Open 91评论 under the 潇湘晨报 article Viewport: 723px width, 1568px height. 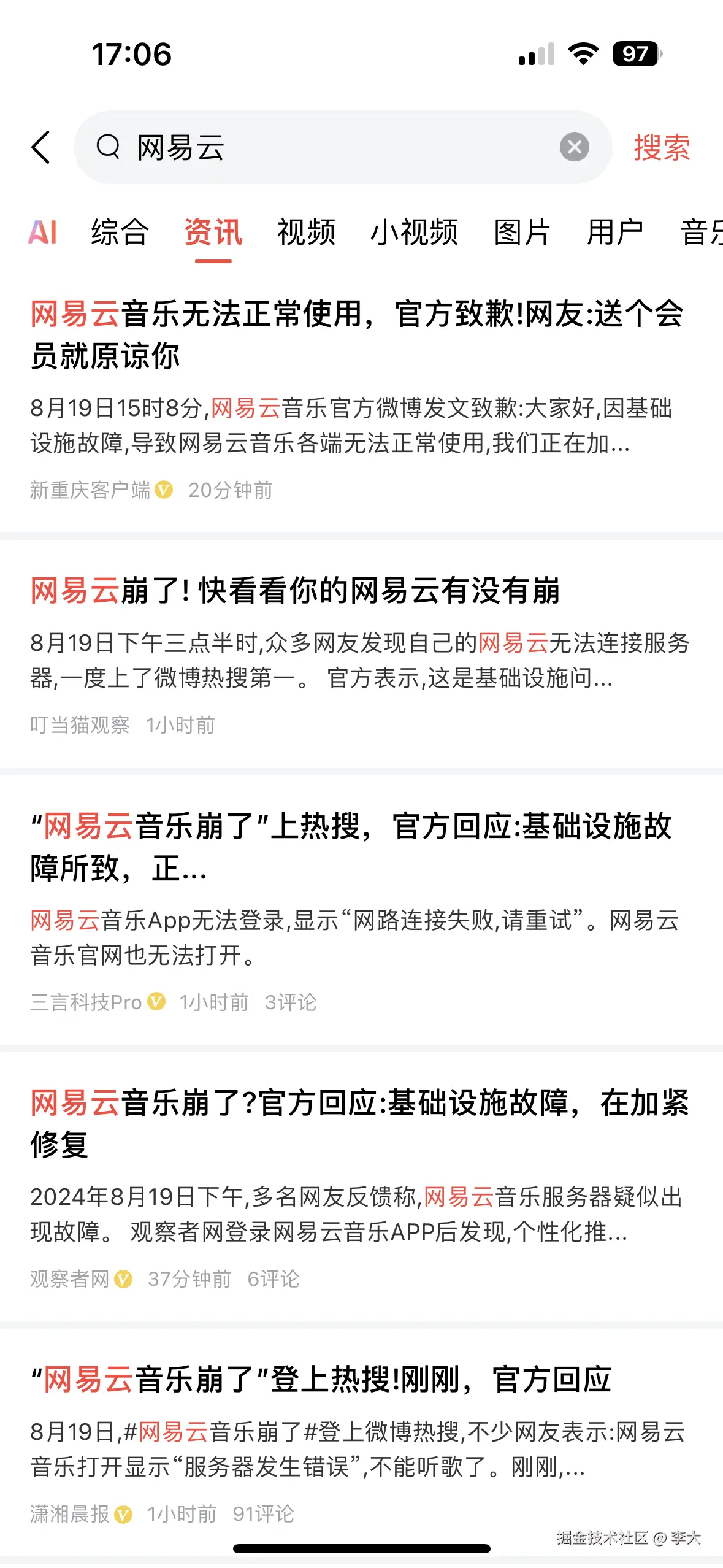264,1513
